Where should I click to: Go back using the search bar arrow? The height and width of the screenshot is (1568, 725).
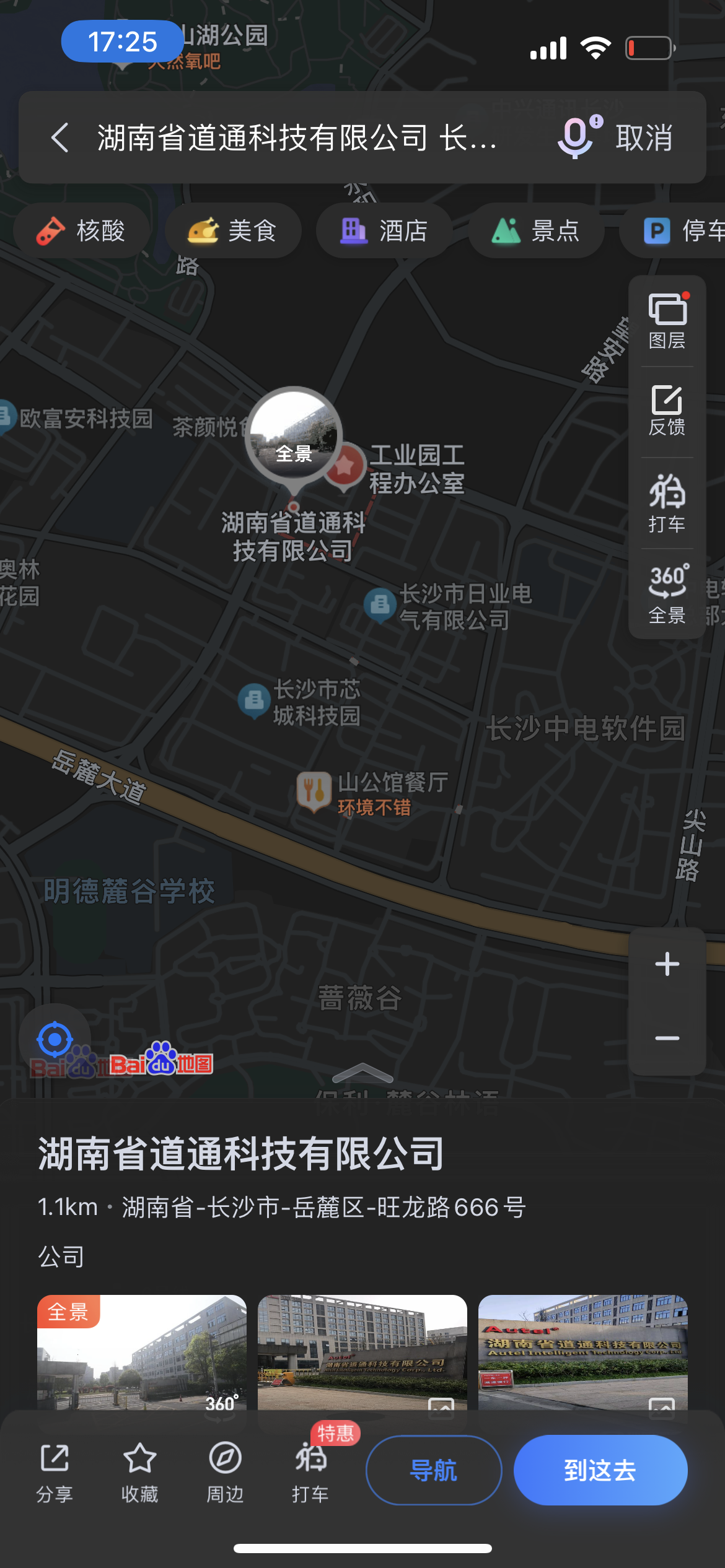point(59,137)
